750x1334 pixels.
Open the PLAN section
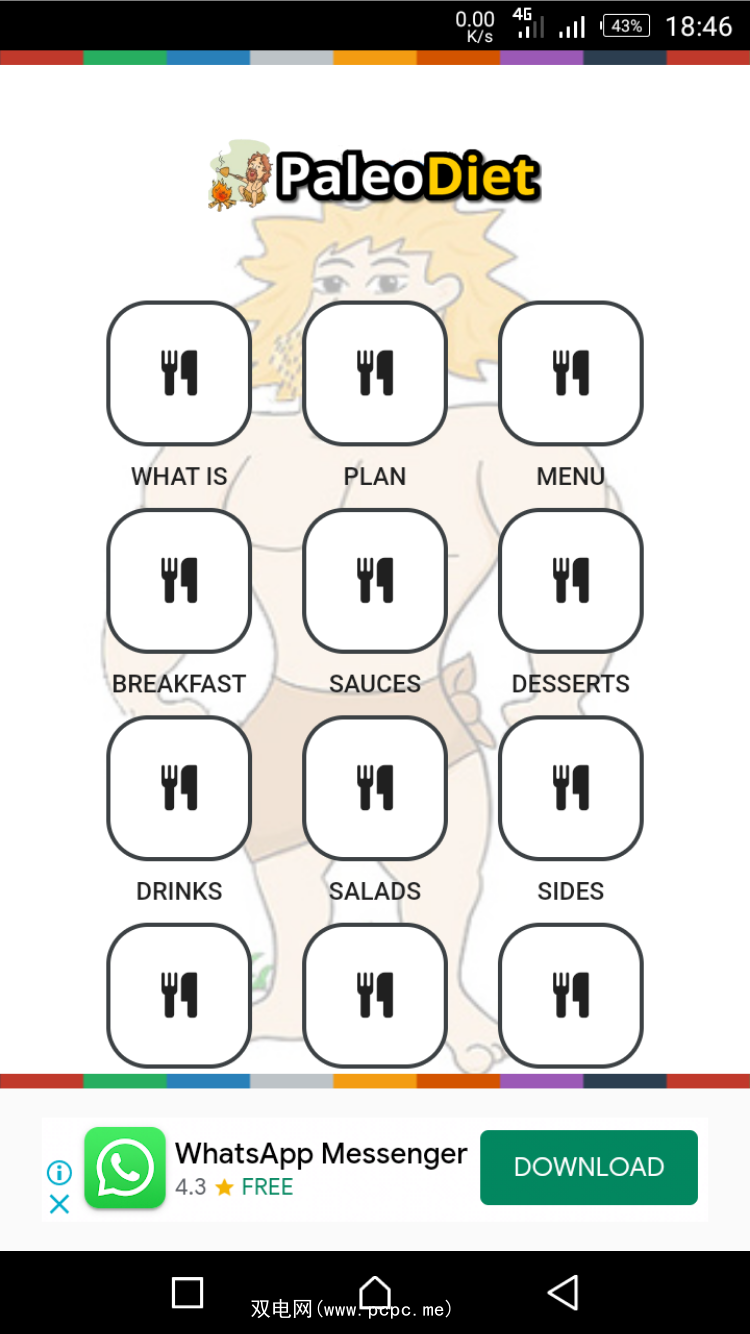(x=375, y=373)
